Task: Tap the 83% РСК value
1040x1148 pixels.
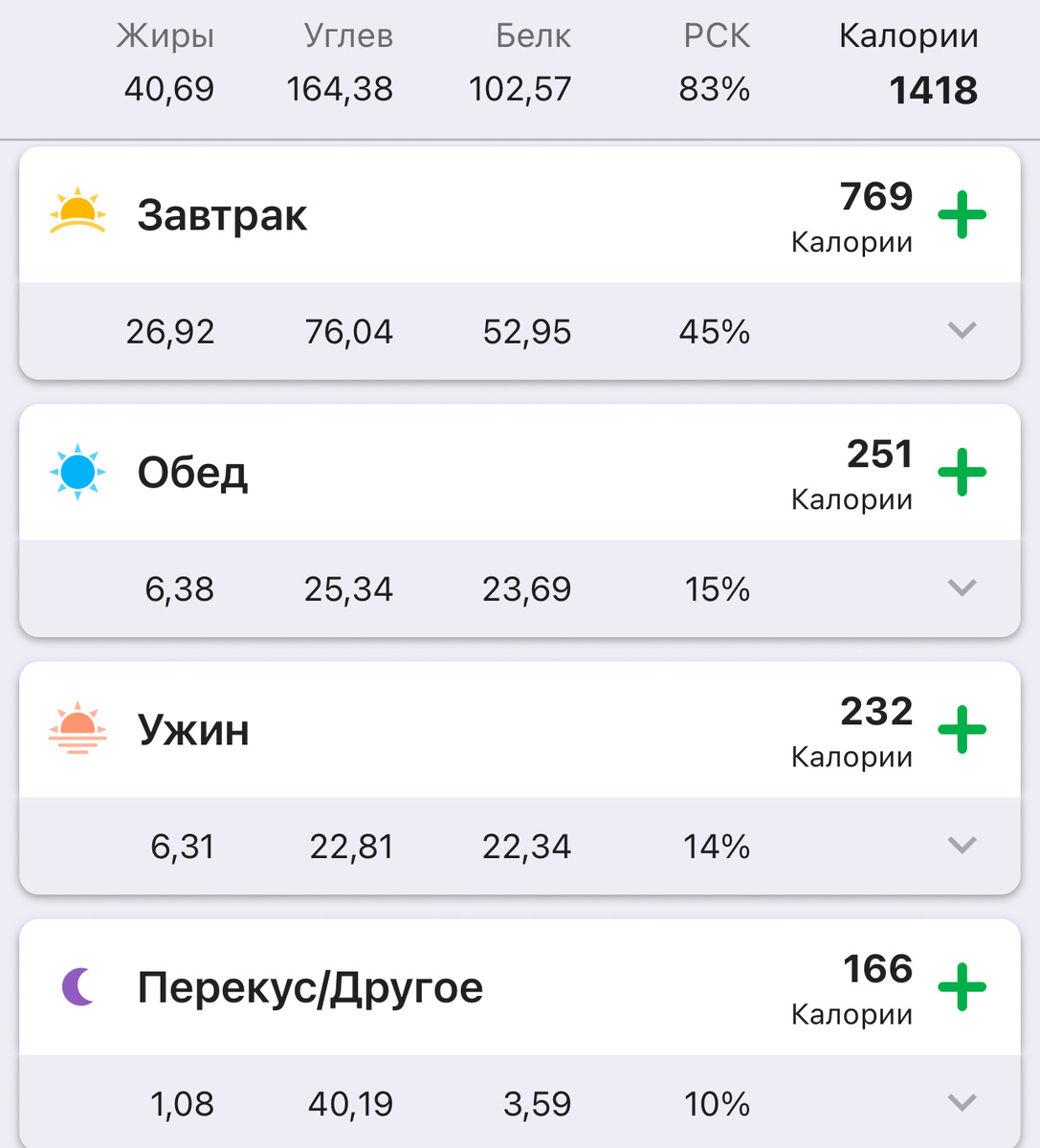Action: point(716,89)
